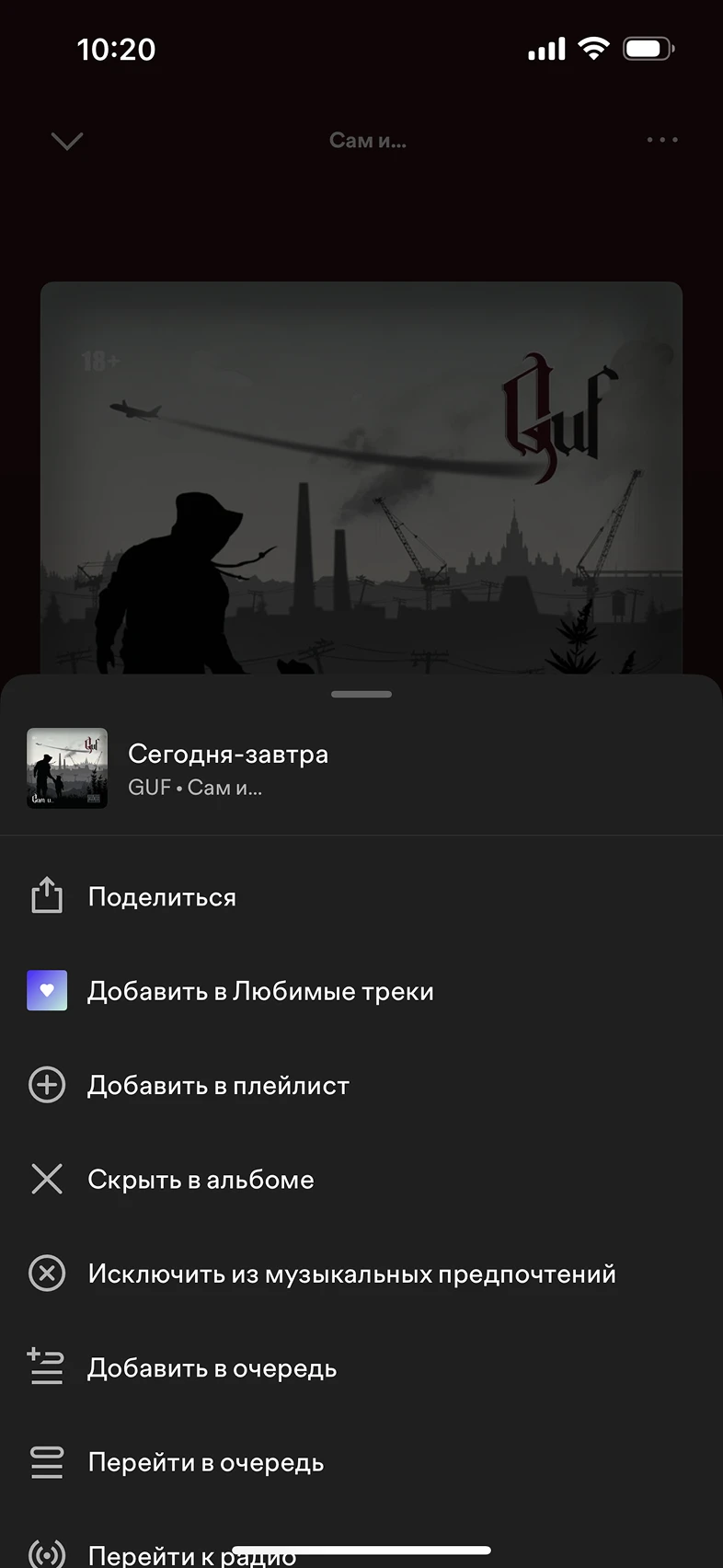Image resolution: width=723 pixels, height=1568 pixels.
Task: Choose Добавить в плейлист from the menu
Action: (218, 1085)
